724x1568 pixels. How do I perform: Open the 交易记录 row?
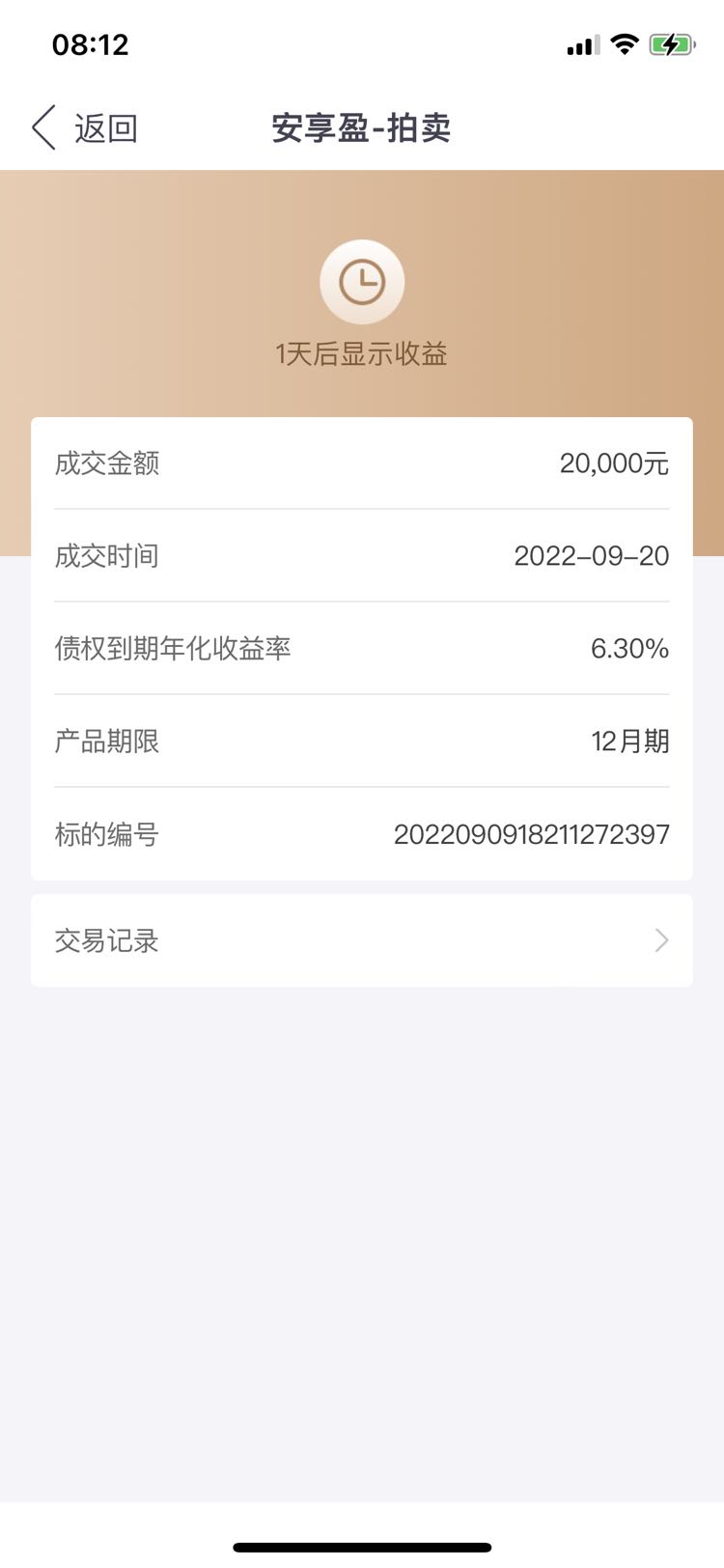(362, 940)
